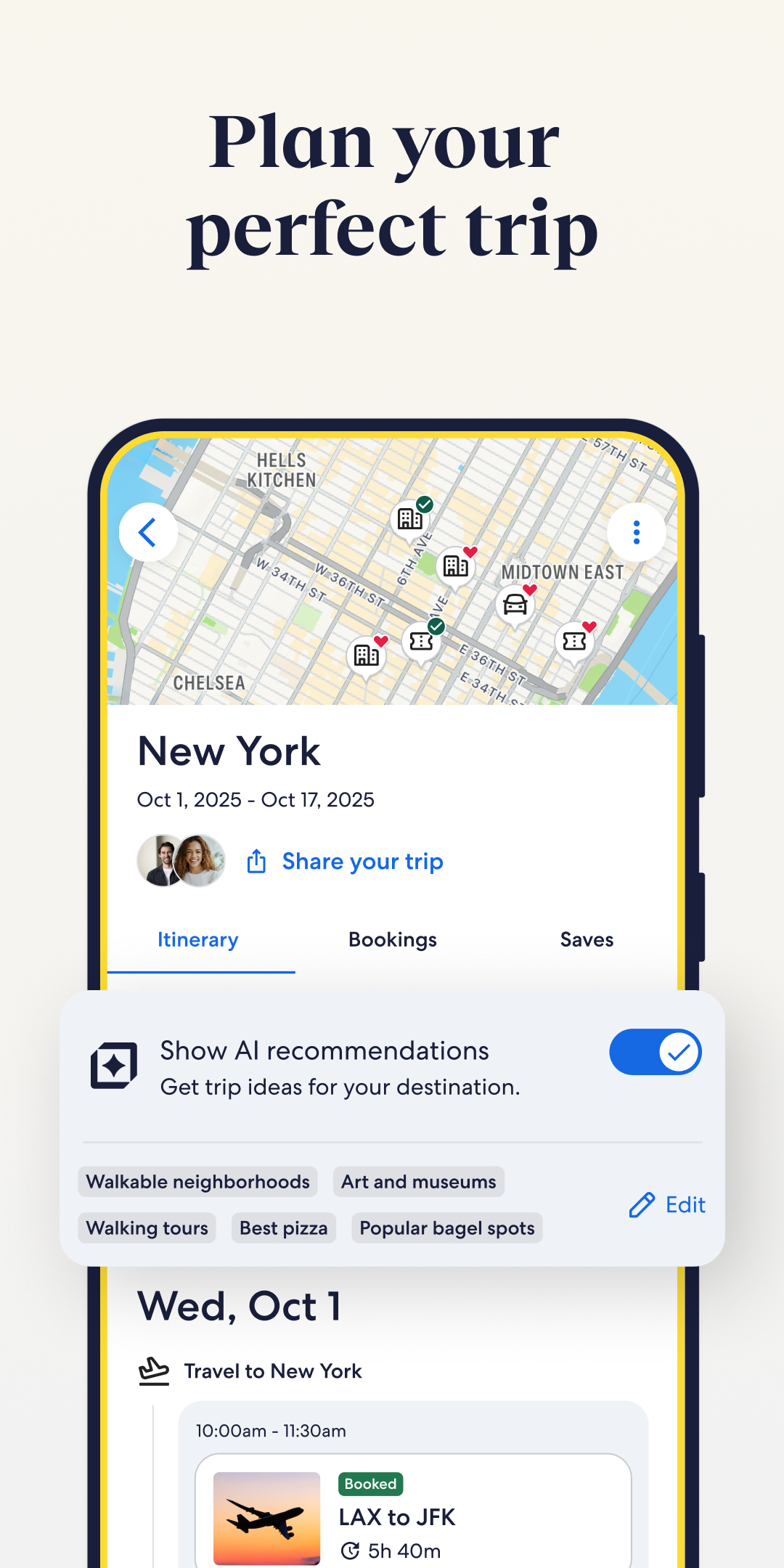
Task: Open the AI recommendations sparkle icon
Action: tap(114, 1065)
